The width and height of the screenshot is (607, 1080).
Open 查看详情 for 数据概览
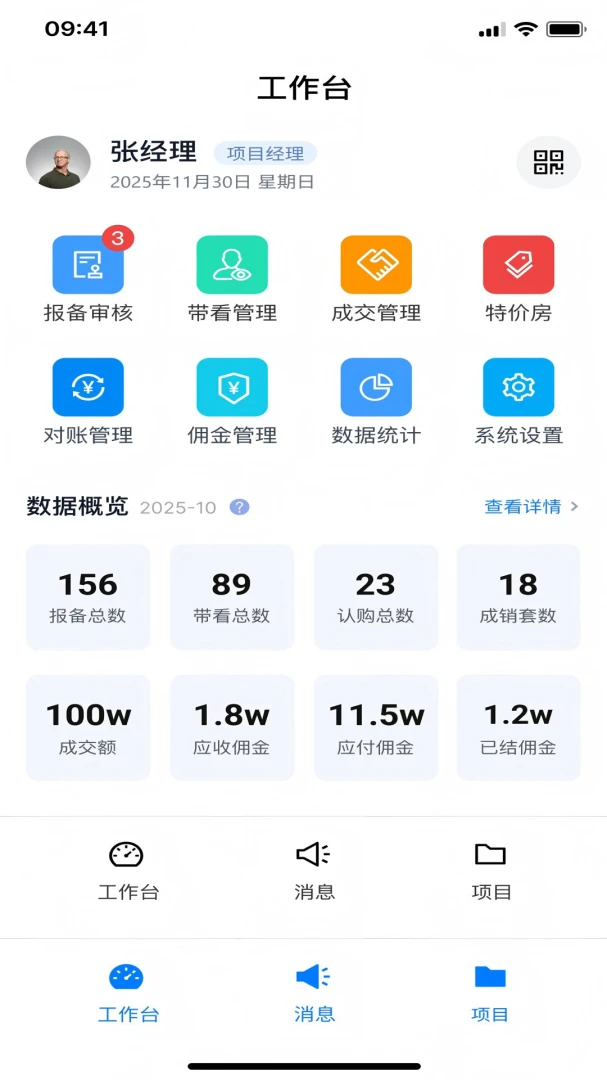[x=531, y=507]
